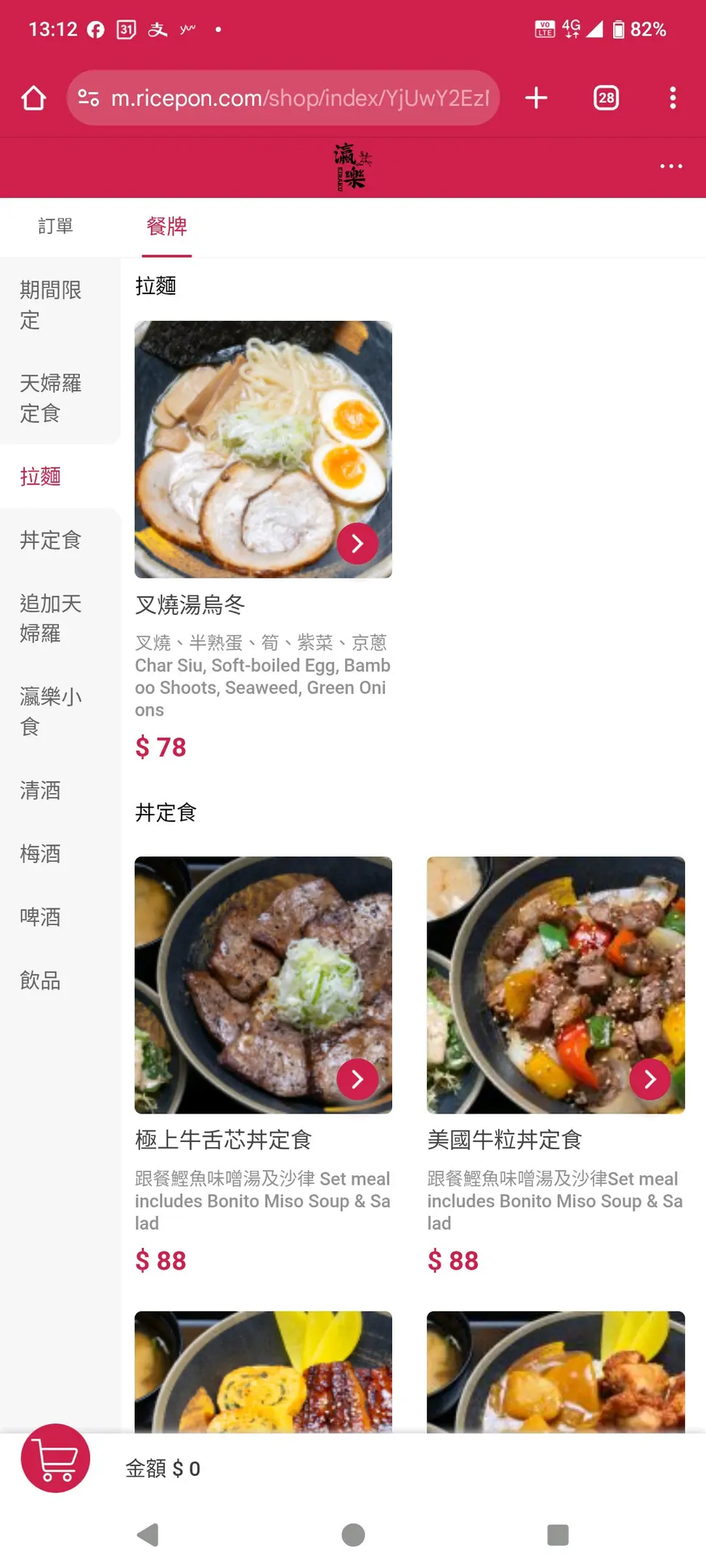The image size is (706, 1568).
Task: Switch to the 訂單 tab
Action: click(56, 226)
